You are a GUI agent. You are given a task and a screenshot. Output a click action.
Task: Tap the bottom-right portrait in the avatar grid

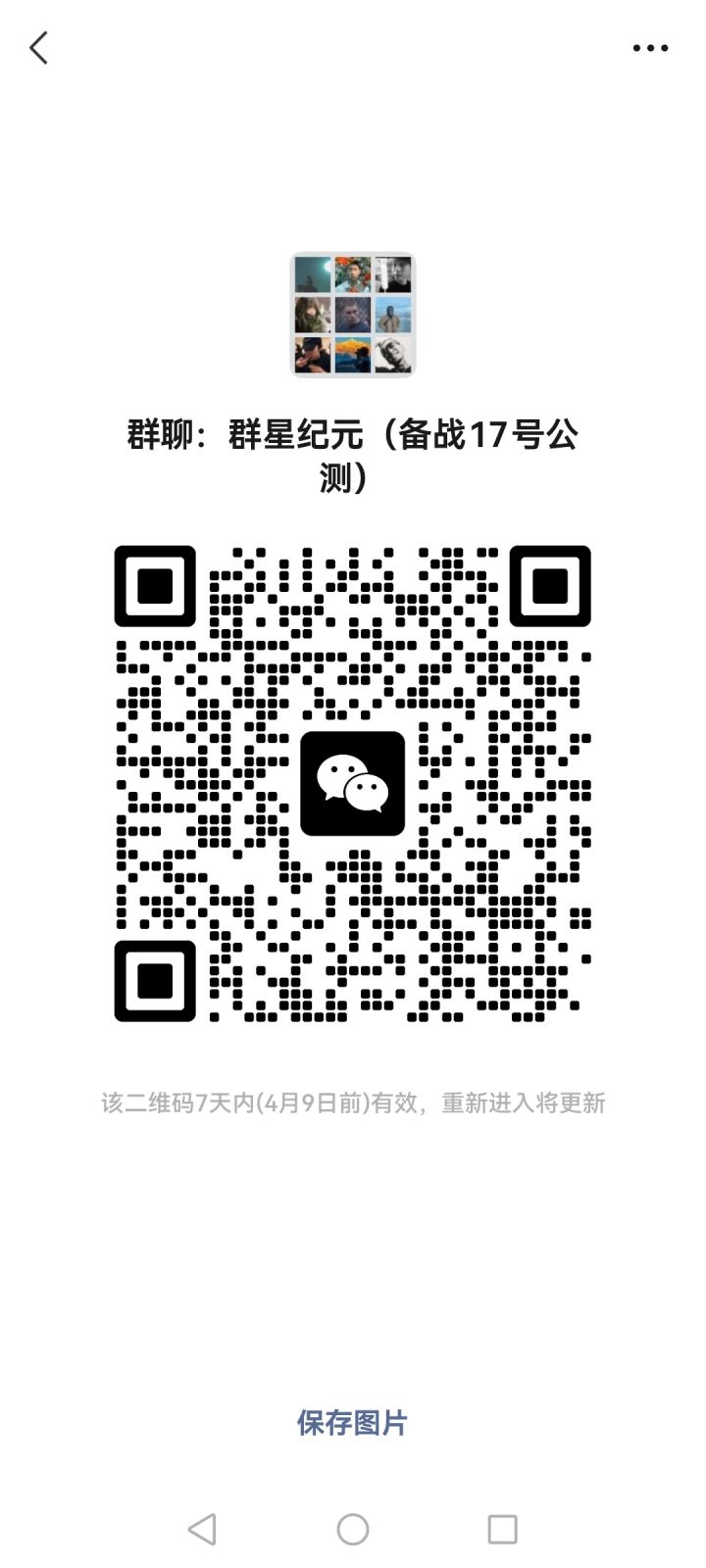[x=395, y=357]
